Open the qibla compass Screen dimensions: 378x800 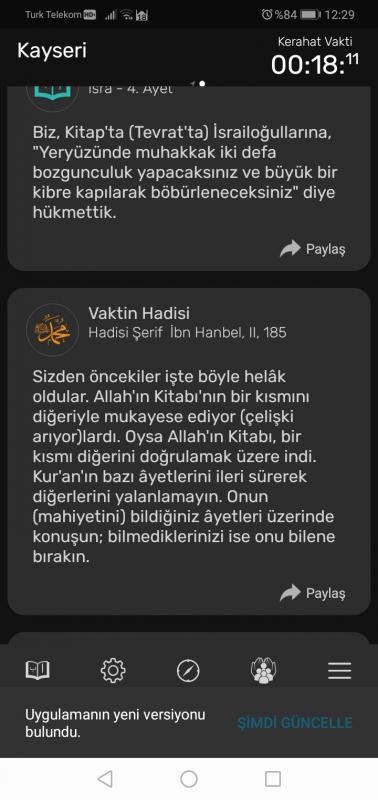(x=188, y=670)
